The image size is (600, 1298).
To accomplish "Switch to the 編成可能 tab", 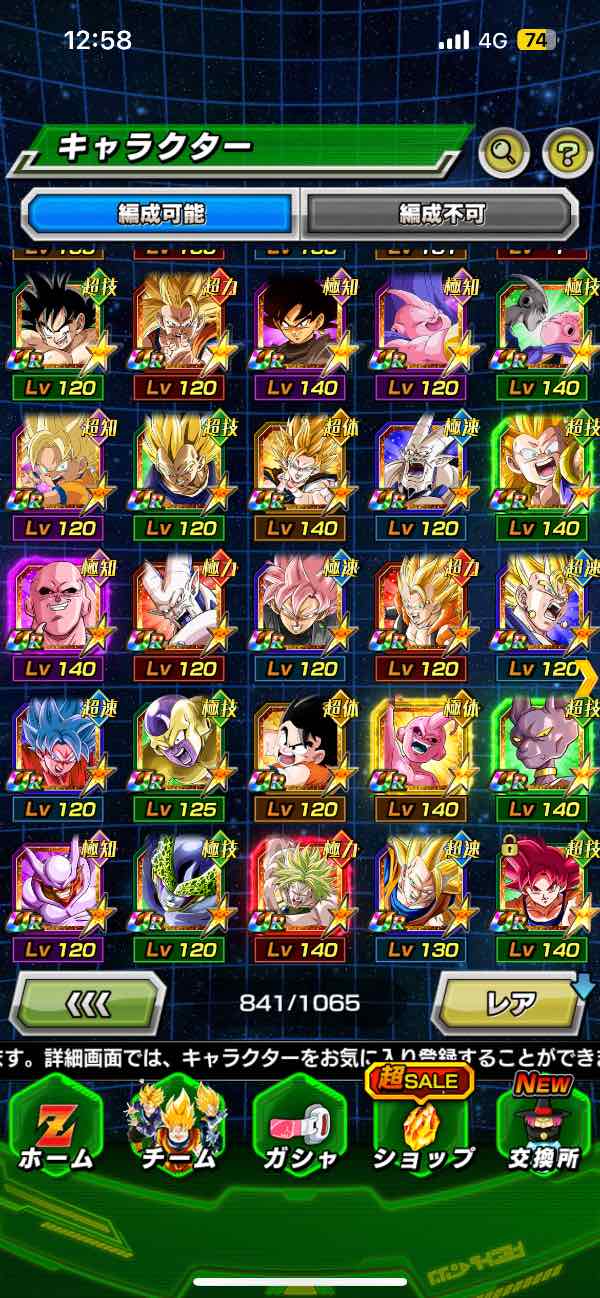I will click(161, 213).
